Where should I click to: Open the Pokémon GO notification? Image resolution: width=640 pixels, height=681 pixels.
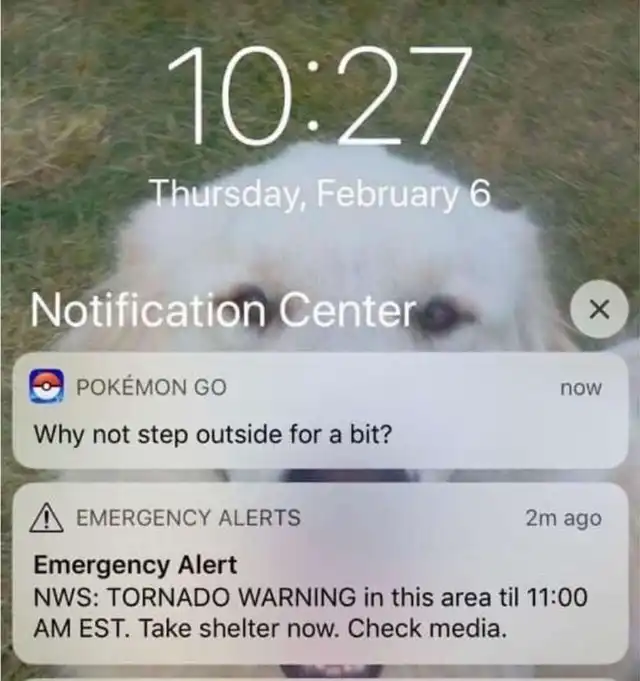click(320, 411)
